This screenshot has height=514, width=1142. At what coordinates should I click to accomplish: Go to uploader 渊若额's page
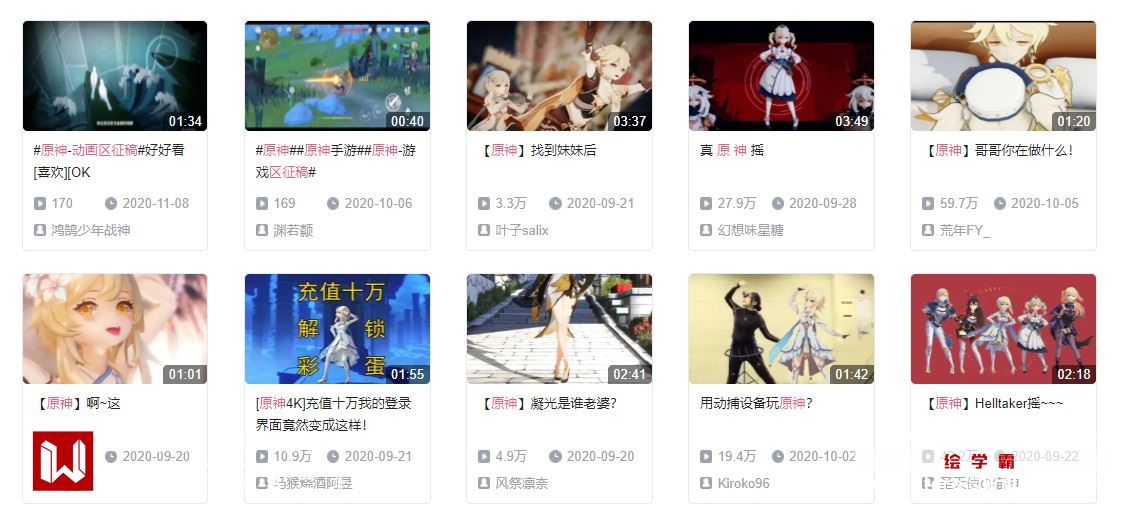(292, 230)
